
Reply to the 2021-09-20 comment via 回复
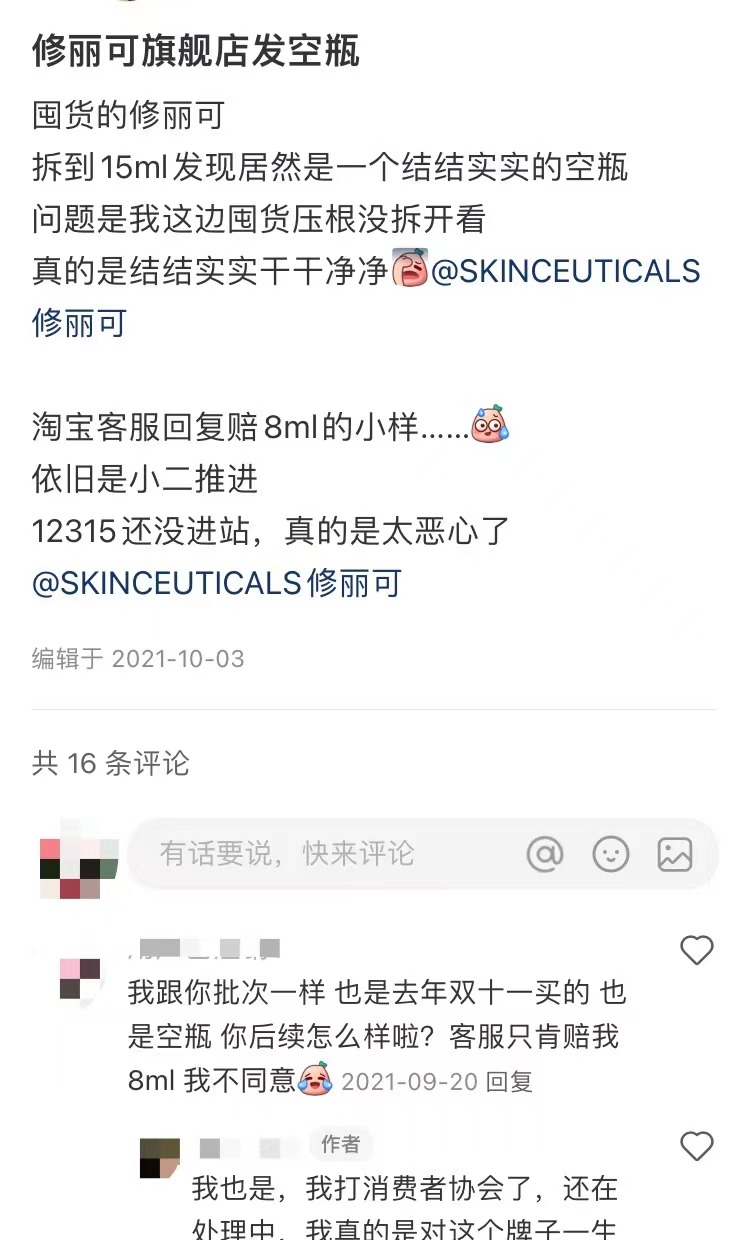[510, 1081]
